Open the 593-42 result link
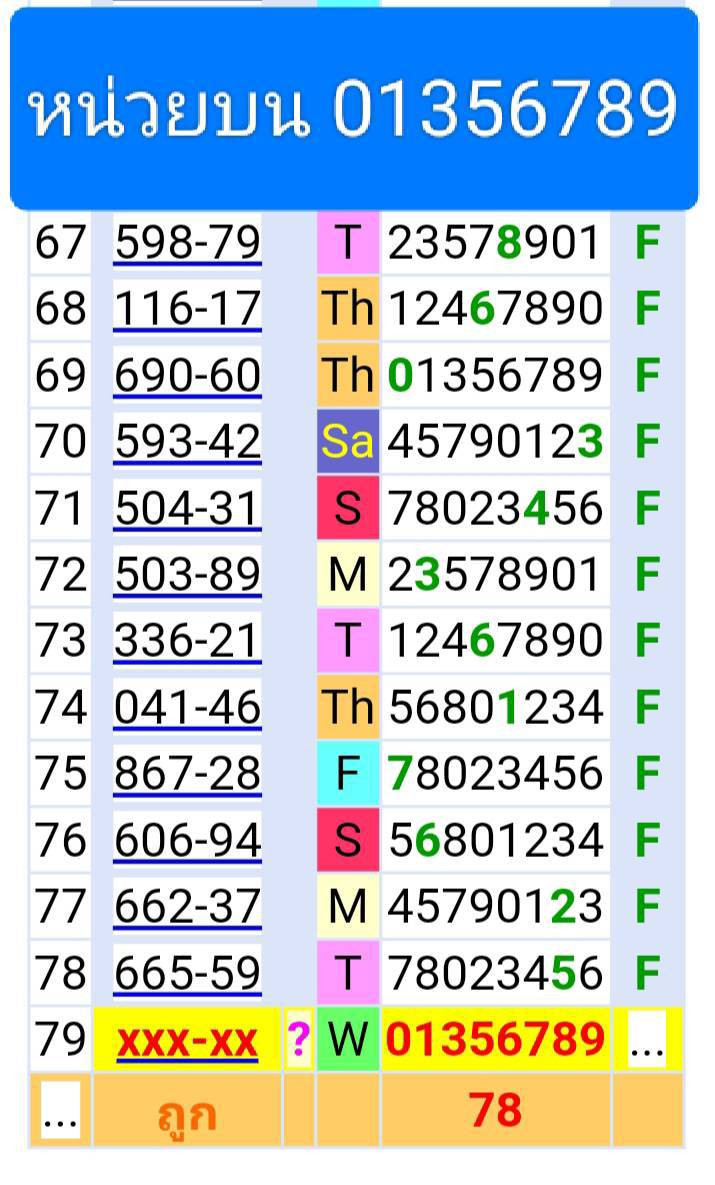This screenshot has width=715, height=1185. pyautogui.click(x=187, y=442)
